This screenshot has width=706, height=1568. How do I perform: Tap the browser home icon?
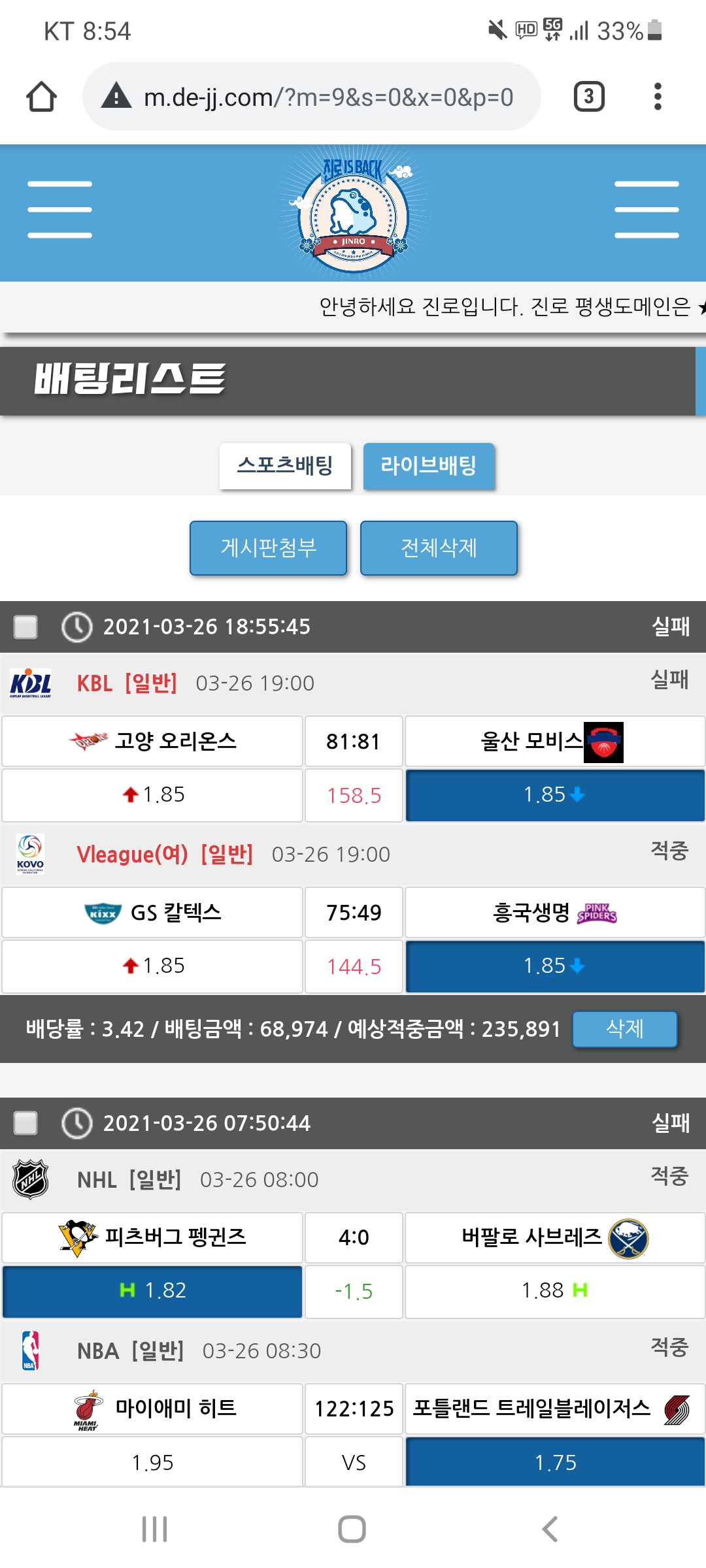click(x=41, y=97)
